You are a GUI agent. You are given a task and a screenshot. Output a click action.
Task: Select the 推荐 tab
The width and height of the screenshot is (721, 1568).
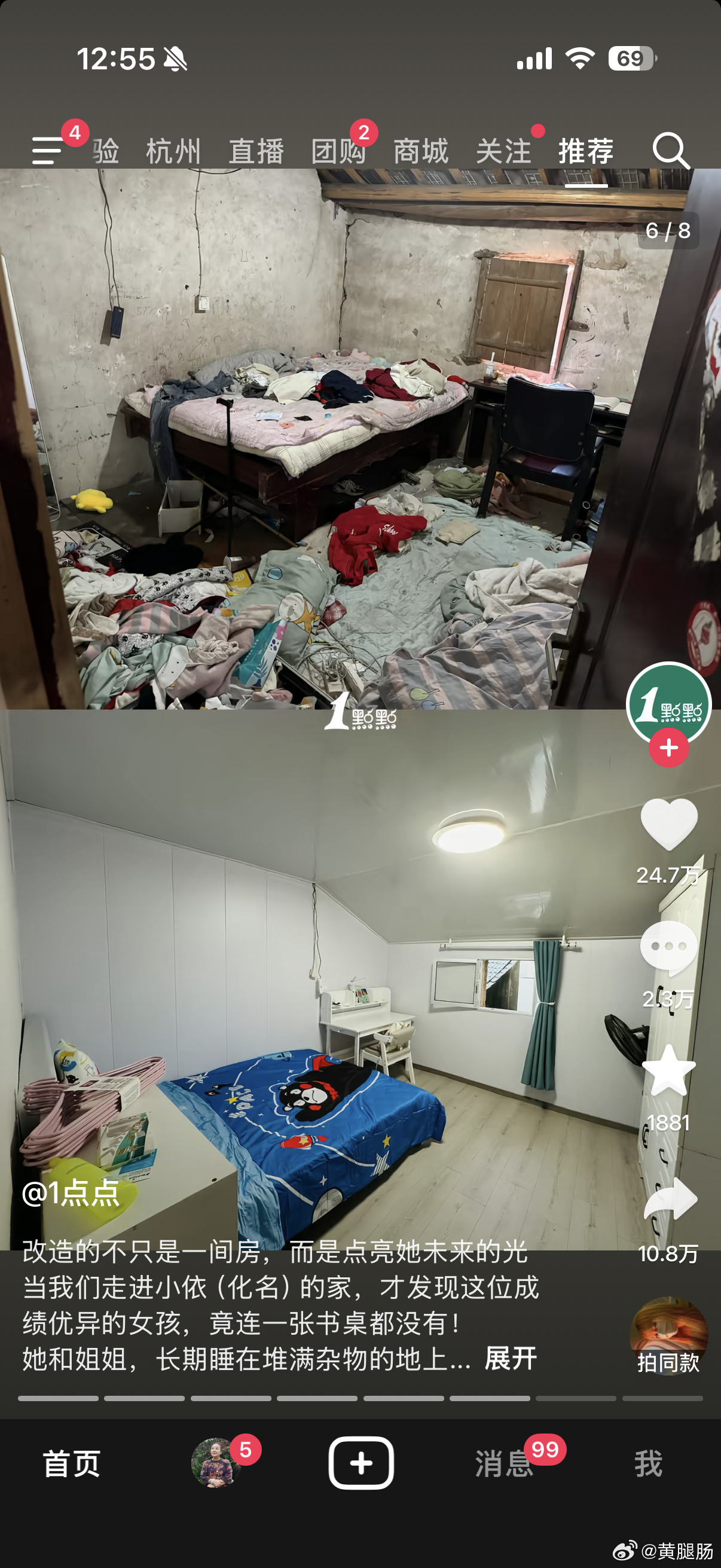point(586,151)
